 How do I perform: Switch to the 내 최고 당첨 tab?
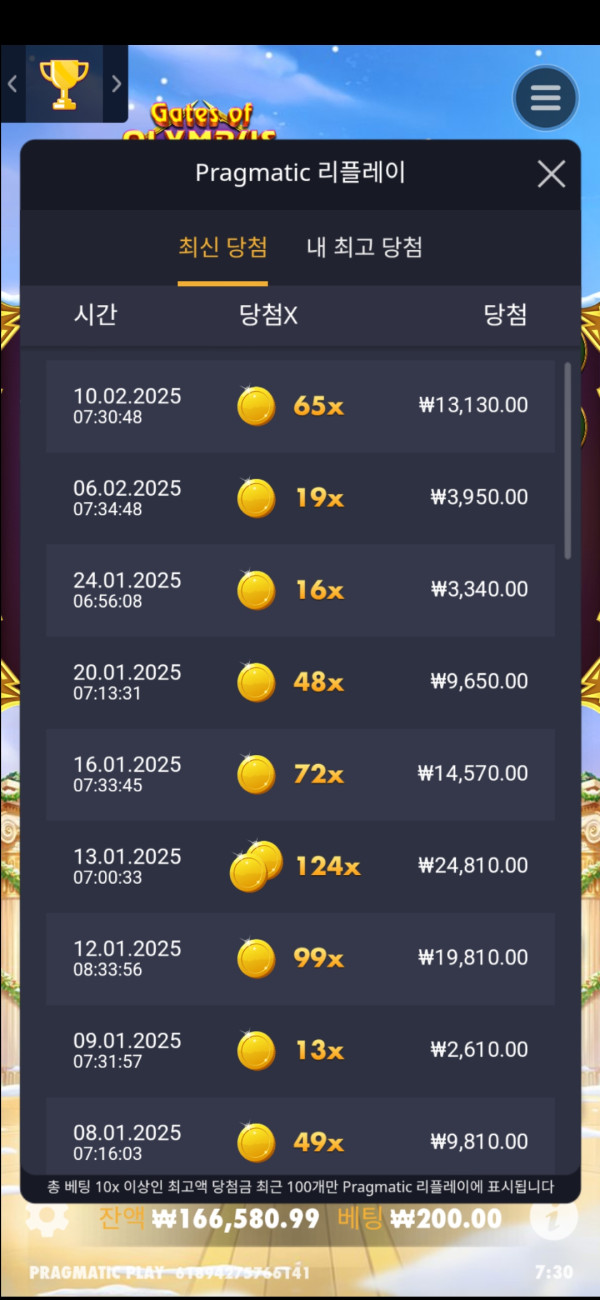click(x=364, y=247)
